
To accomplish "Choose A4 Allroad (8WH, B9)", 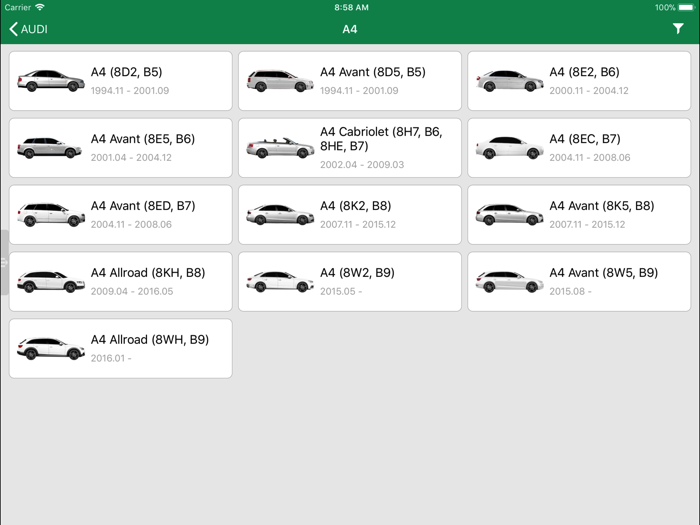I will [120, 348].
